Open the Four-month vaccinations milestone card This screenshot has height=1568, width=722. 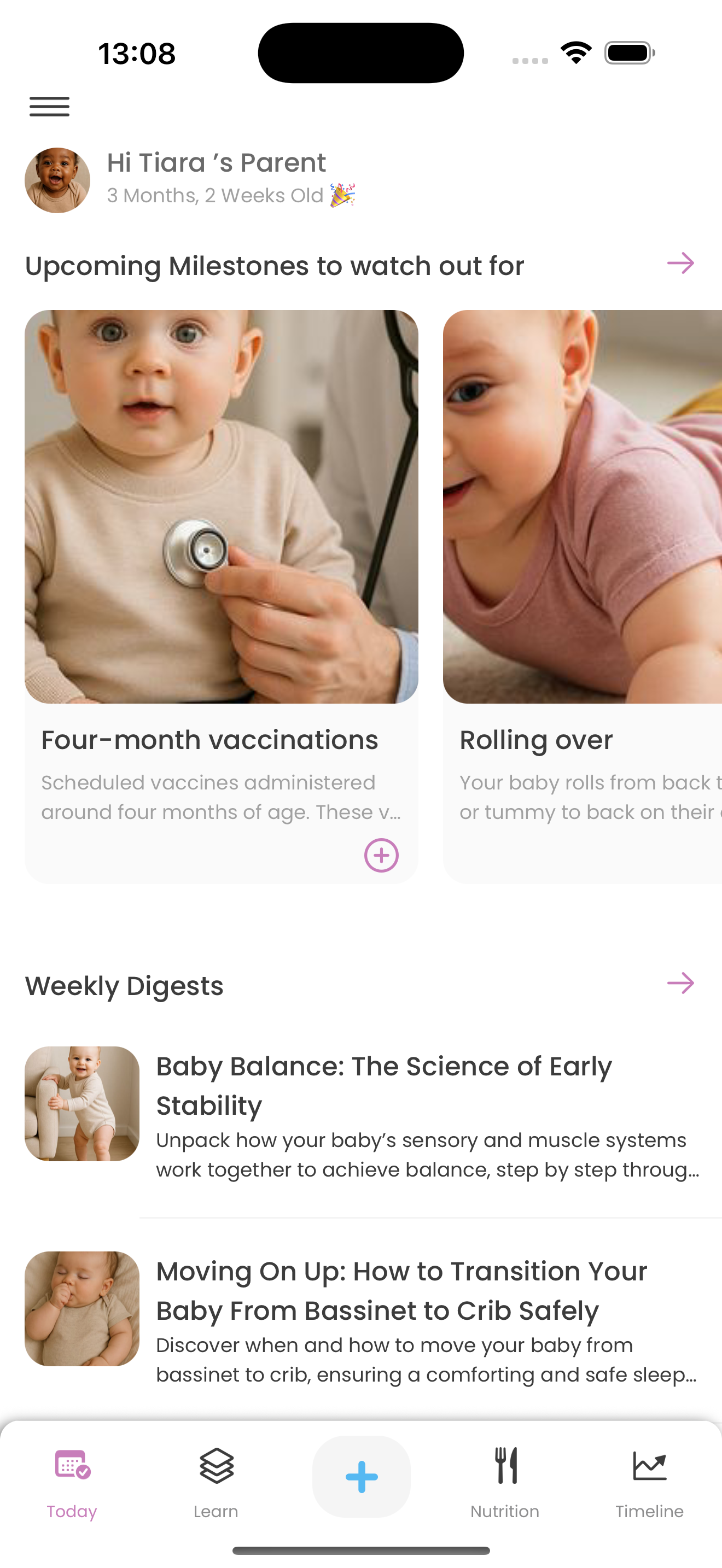pyautogui.click(x=221, y=548)
